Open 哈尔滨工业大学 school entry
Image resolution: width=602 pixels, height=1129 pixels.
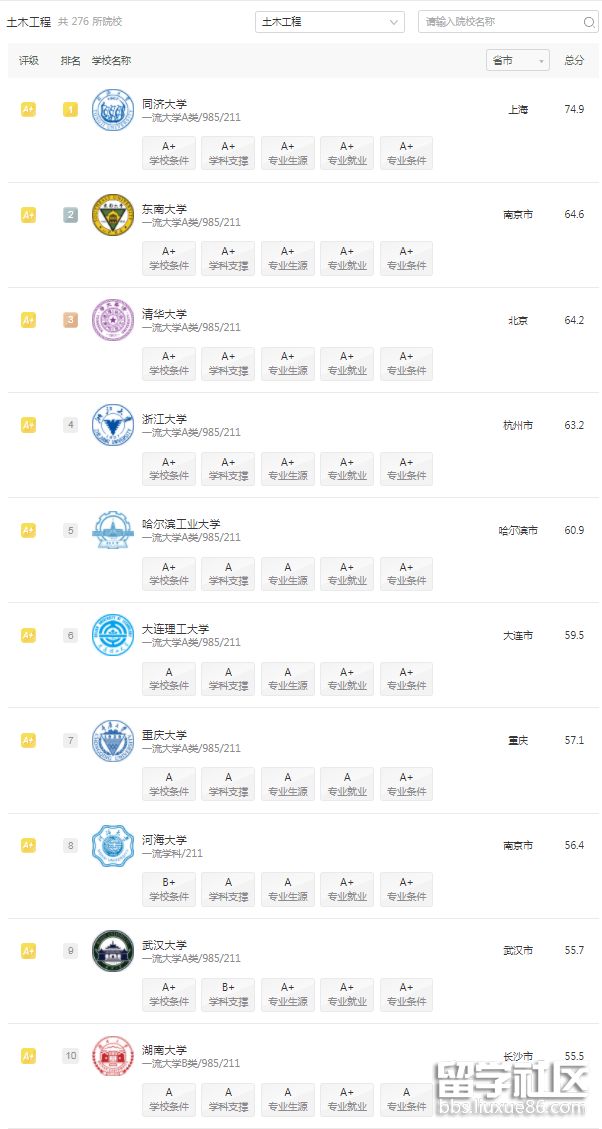(181, 524)
